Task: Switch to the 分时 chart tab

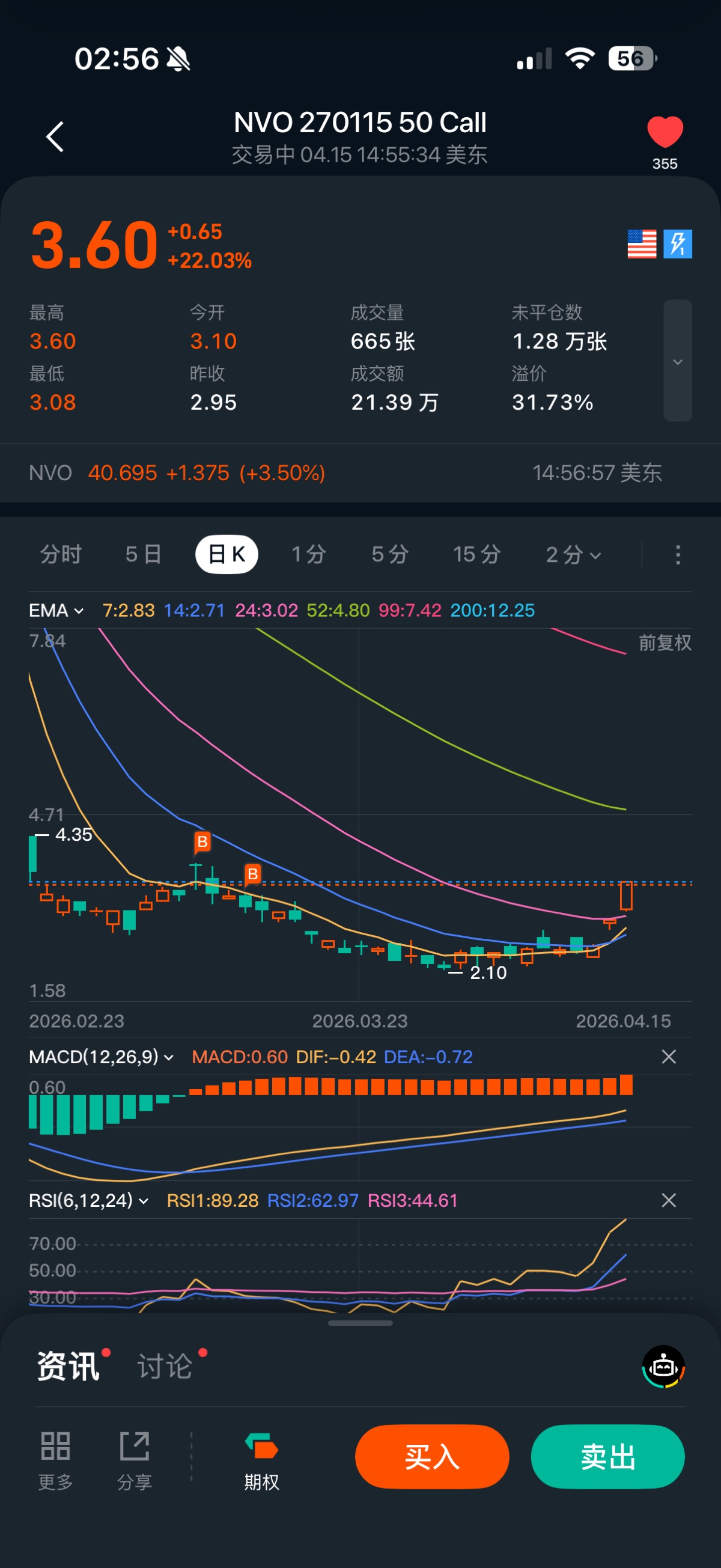Action: pos(61,555)
